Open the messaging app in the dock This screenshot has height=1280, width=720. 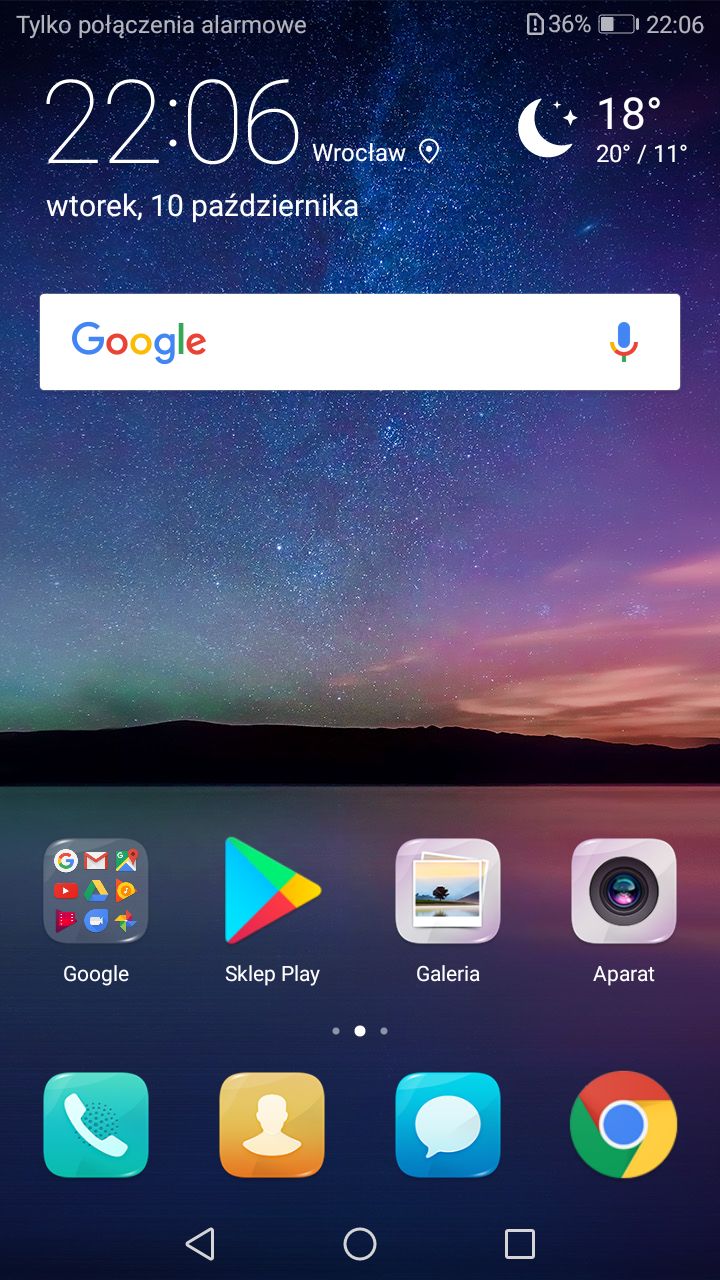coord(448,1125)
